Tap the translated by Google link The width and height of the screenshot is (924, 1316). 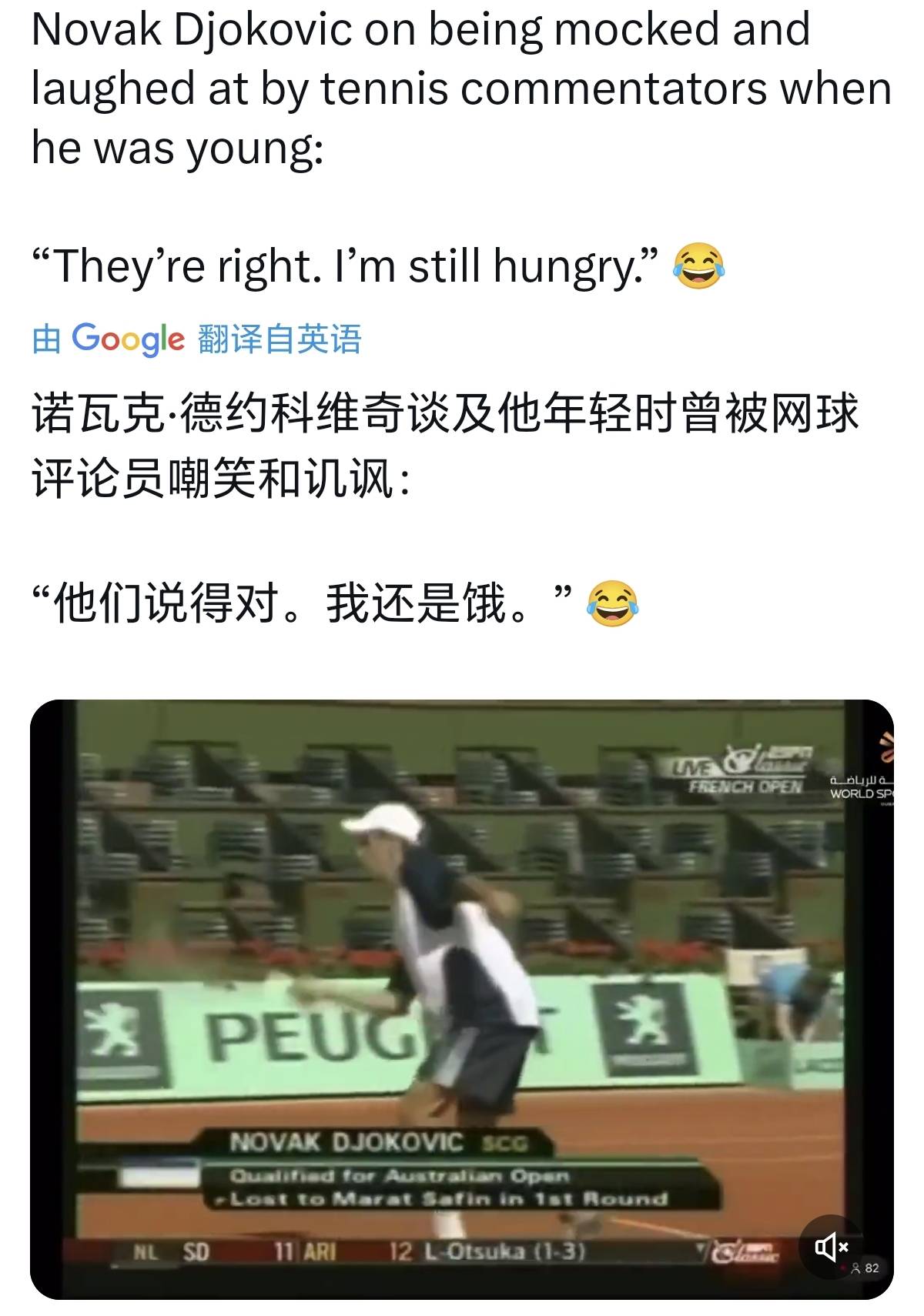point(197,339)
